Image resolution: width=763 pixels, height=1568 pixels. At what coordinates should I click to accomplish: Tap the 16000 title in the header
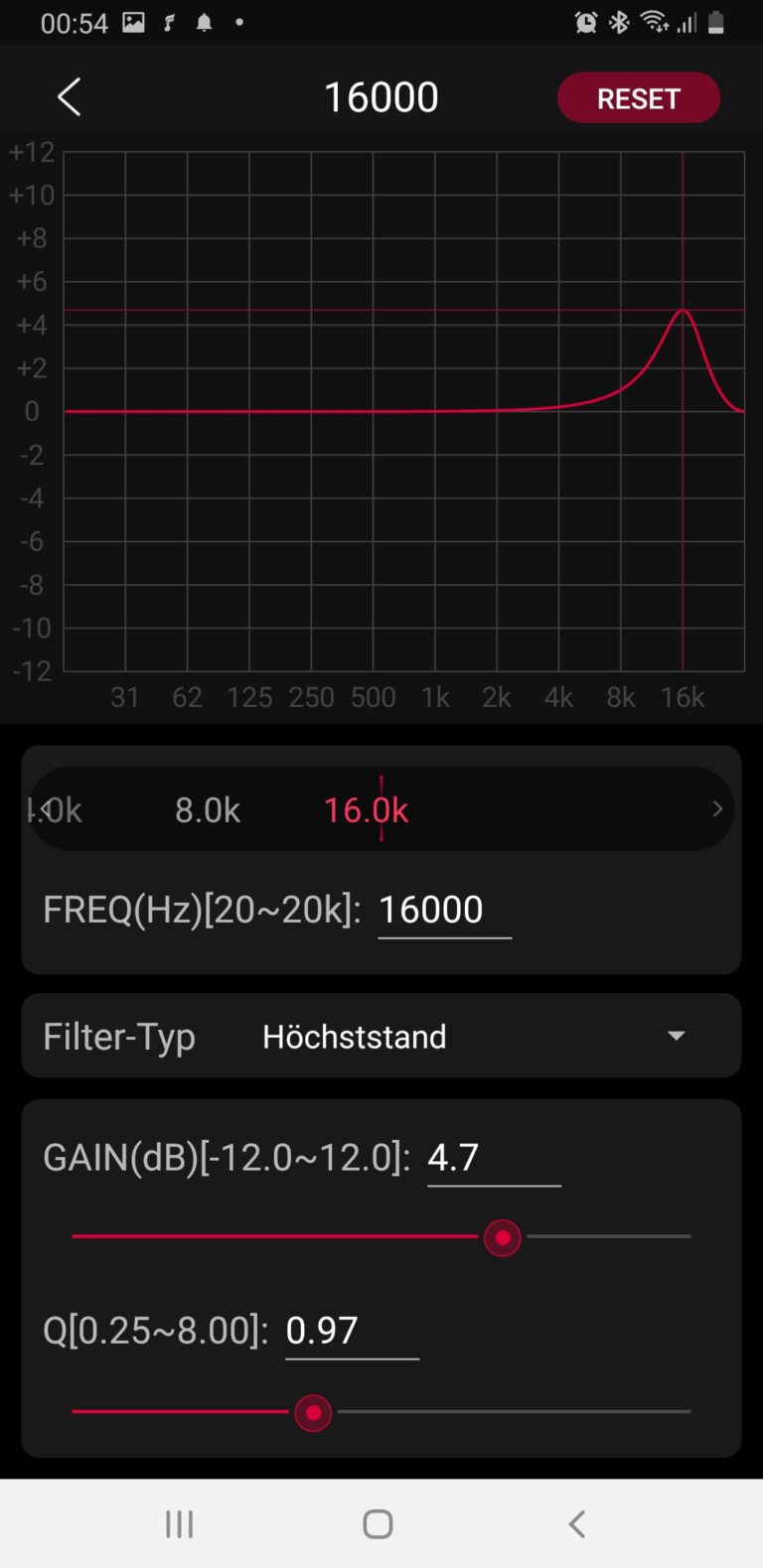click(381, 95)
